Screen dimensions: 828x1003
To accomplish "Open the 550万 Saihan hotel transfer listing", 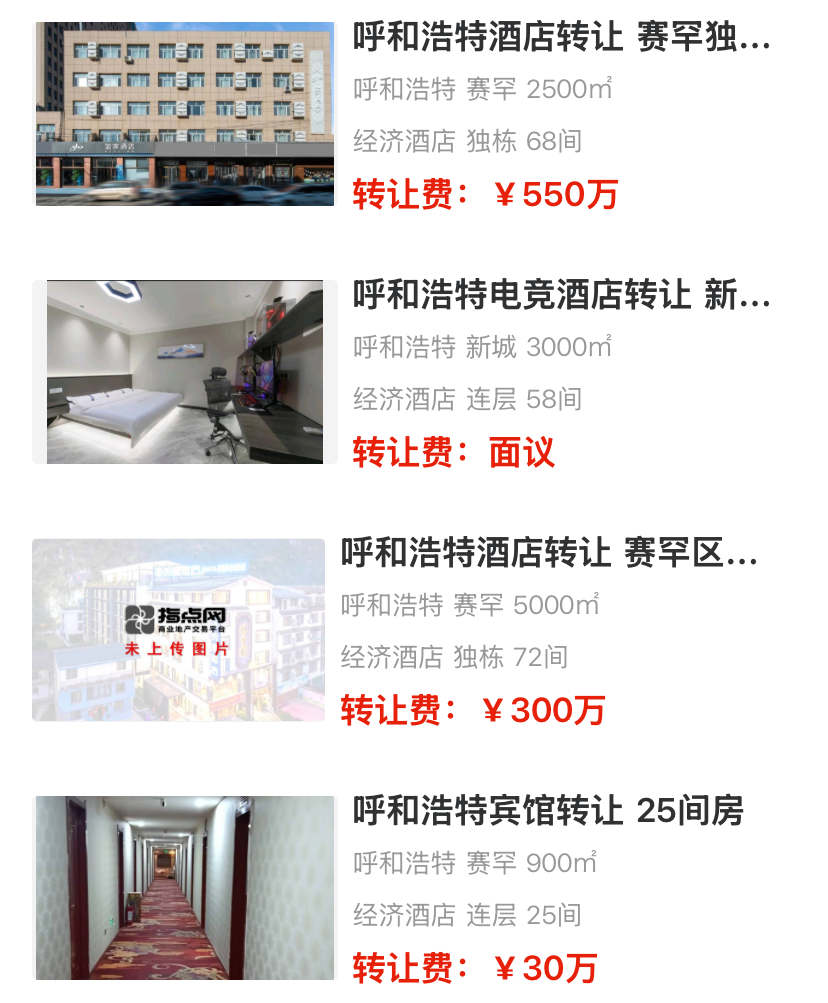I will [560, 40].
